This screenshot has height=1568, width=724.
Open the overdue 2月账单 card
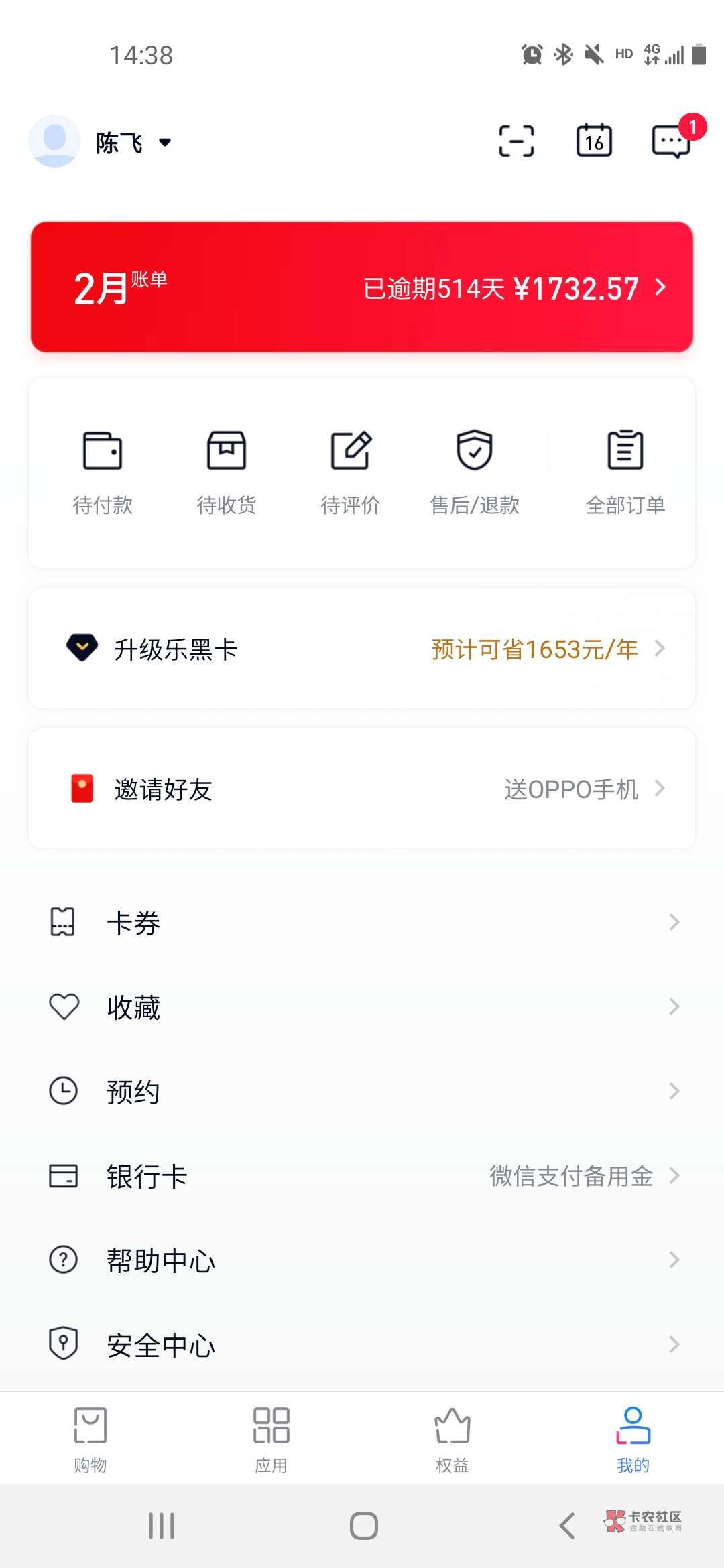[x=362, y=287]
